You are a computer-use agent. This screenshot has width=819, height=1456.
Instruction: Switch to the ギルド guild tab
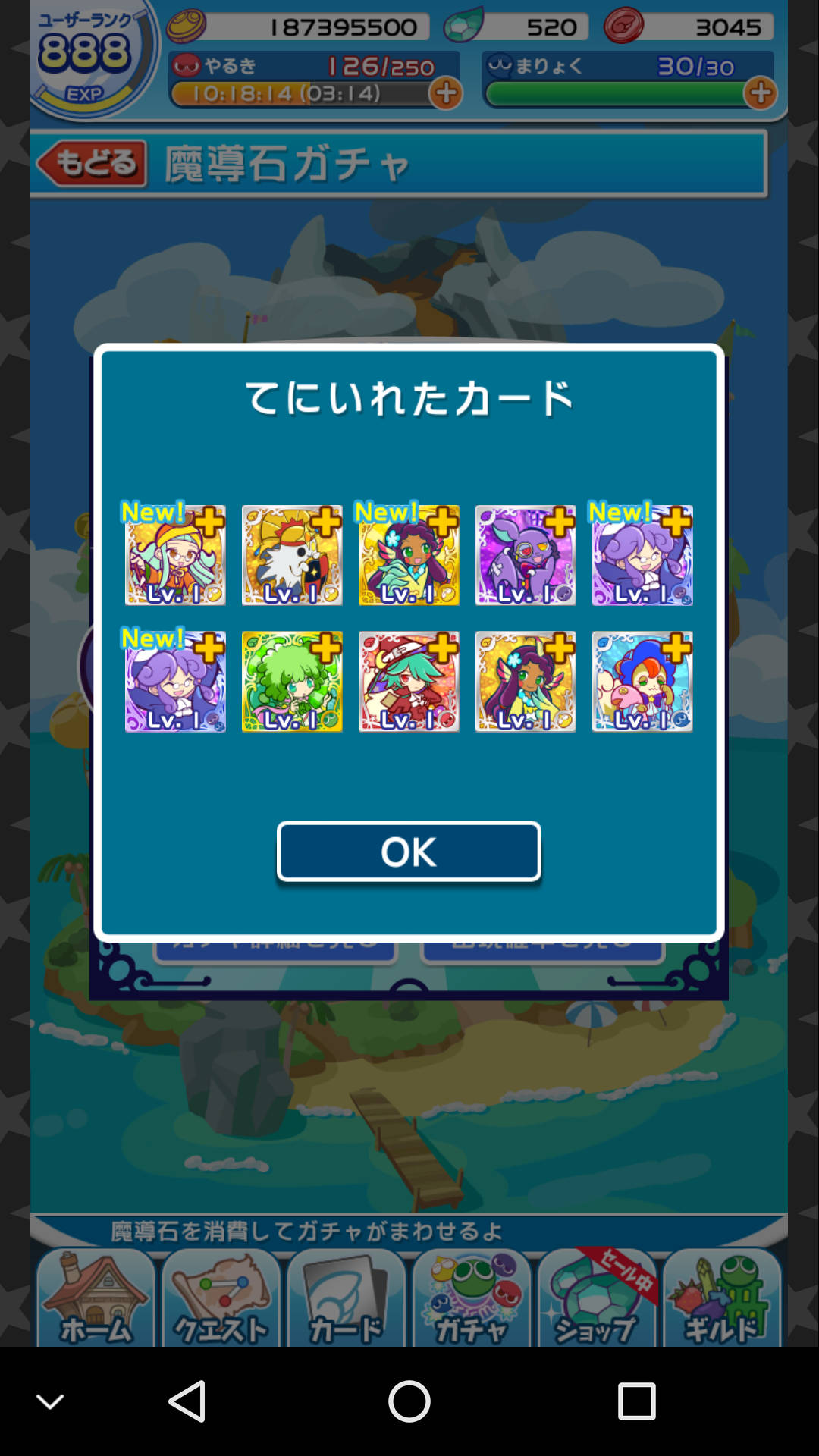(x=721, y=1298)
